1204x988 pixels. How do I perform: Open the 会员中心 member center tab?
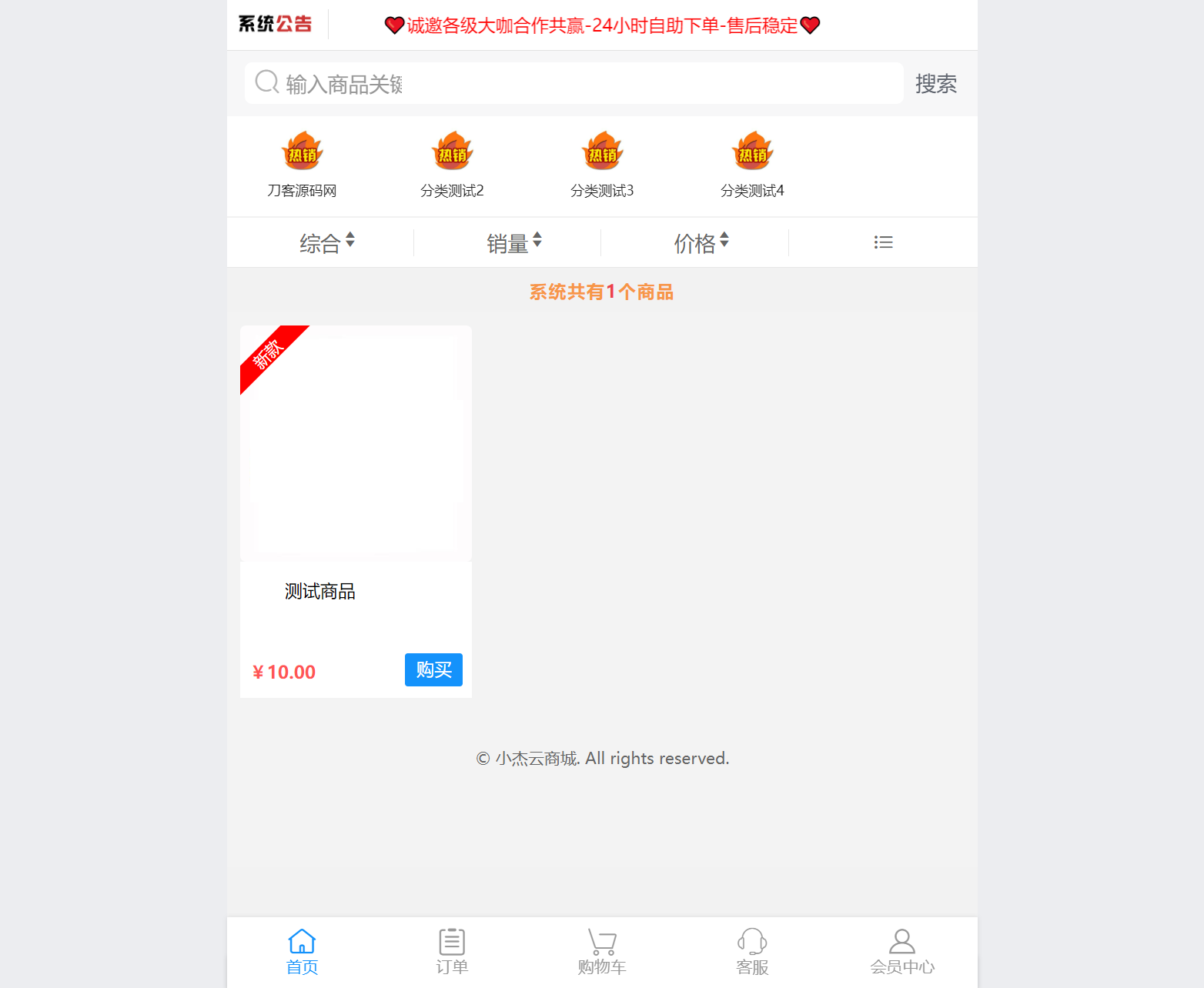coord(902,952)
